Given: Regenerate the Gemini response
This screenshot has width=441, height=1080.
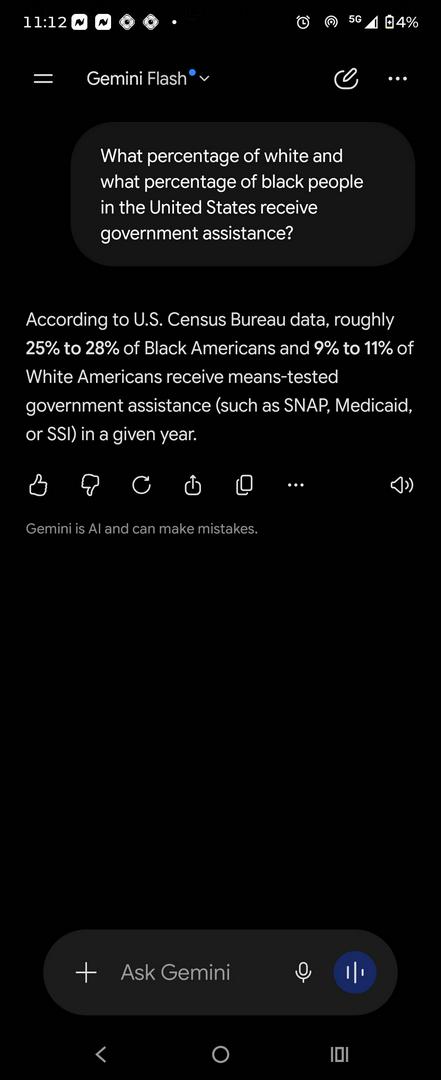Looking at the screenshot, I should click(x=141, y=486).
